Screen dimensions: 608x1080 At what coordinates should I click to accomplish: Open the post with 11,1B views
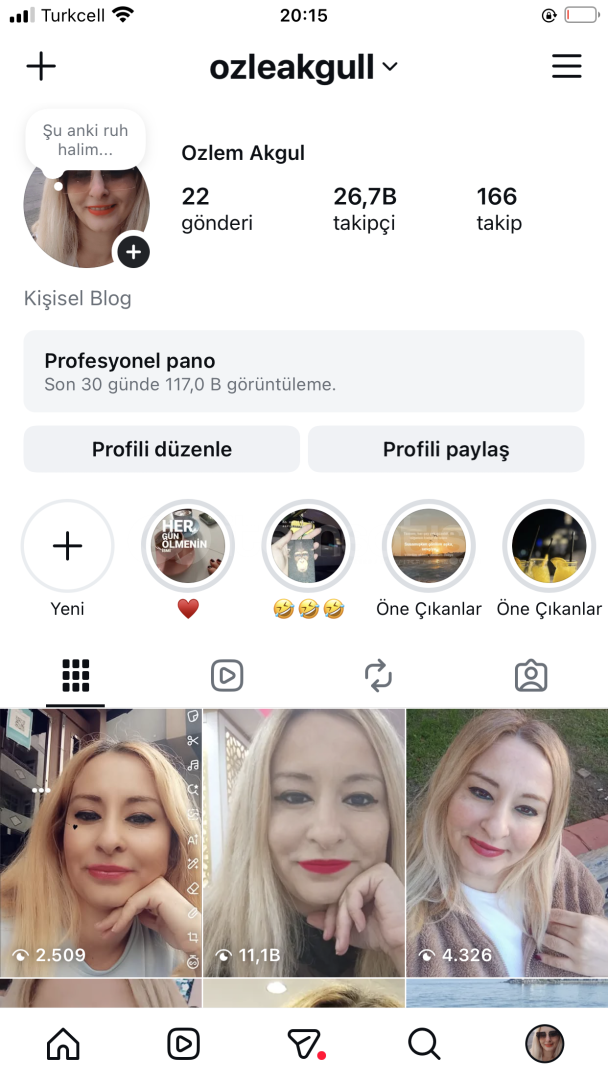coord(304,842)
